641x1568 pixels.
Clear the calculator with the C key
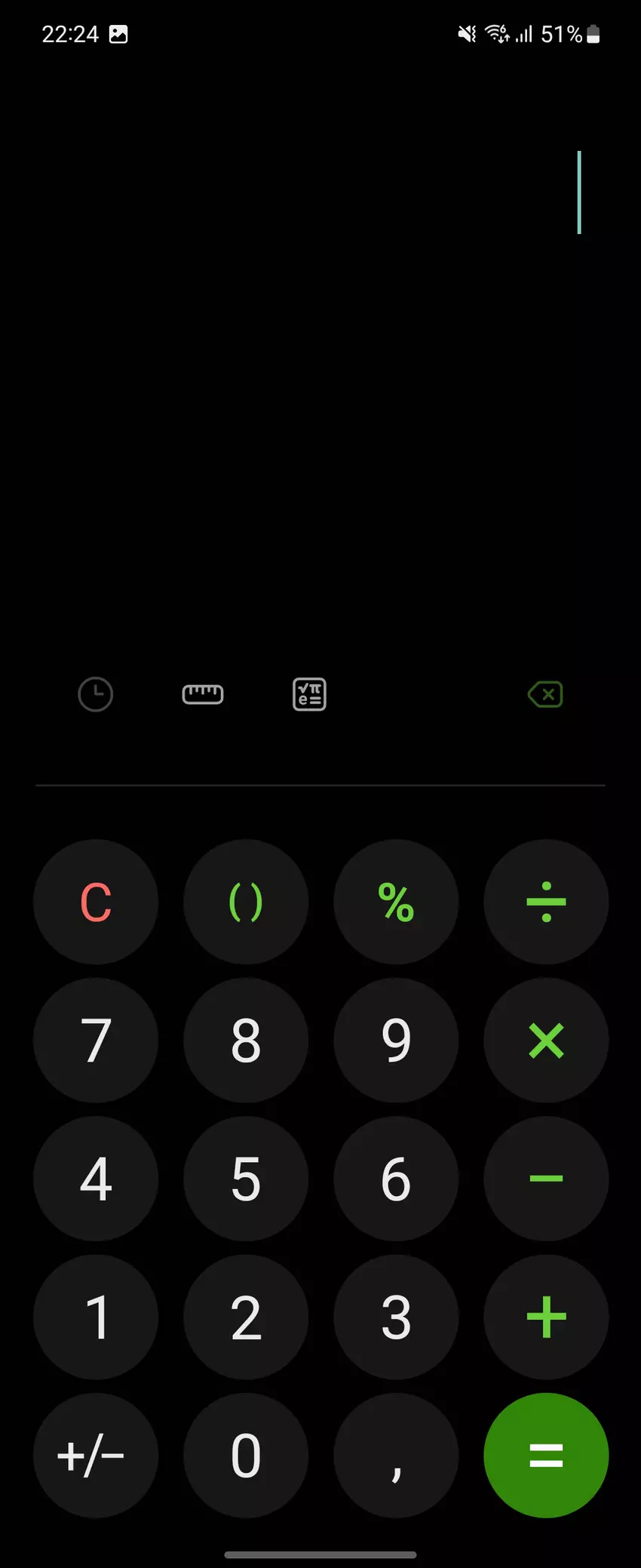coord(96,902)
